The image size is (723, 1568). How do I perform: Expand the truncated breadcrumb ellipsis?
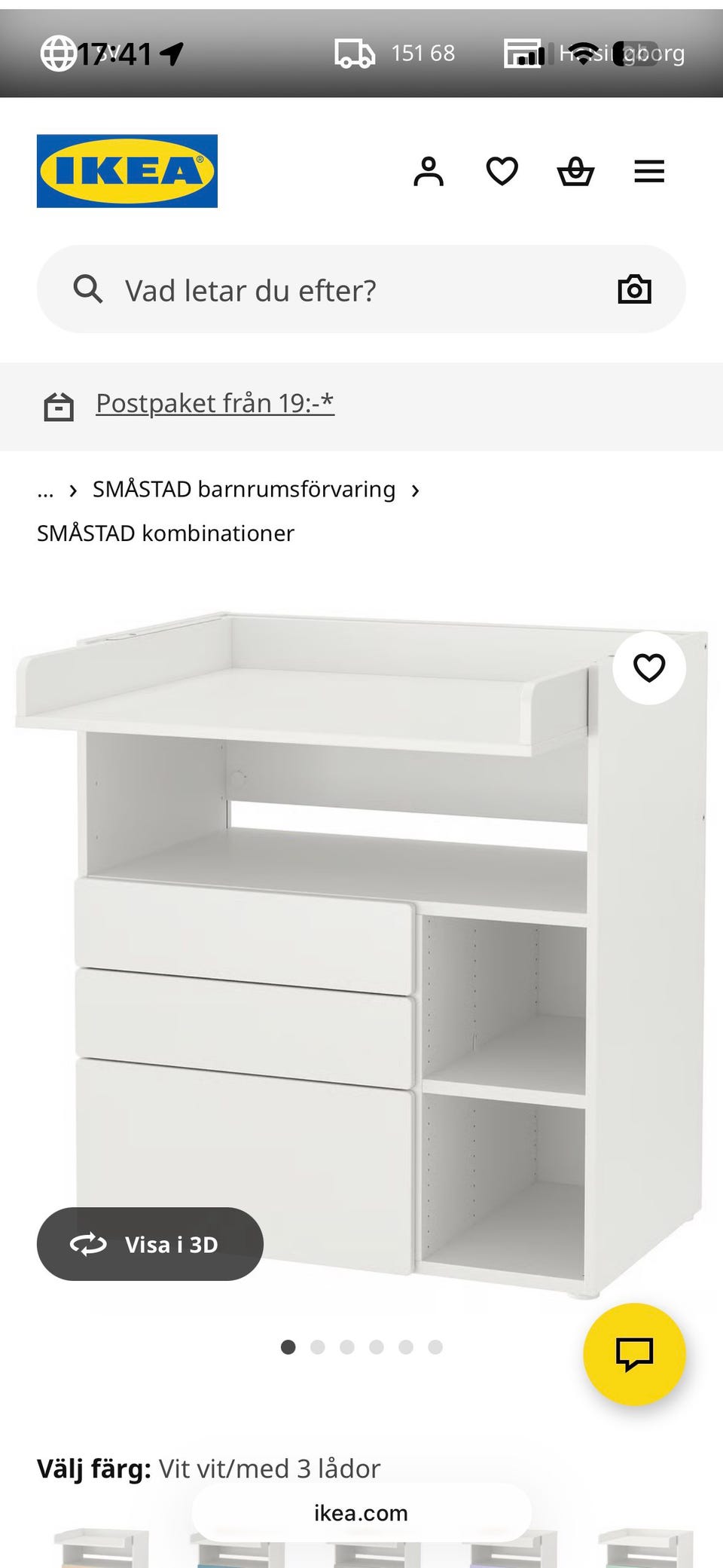[45, 488]
